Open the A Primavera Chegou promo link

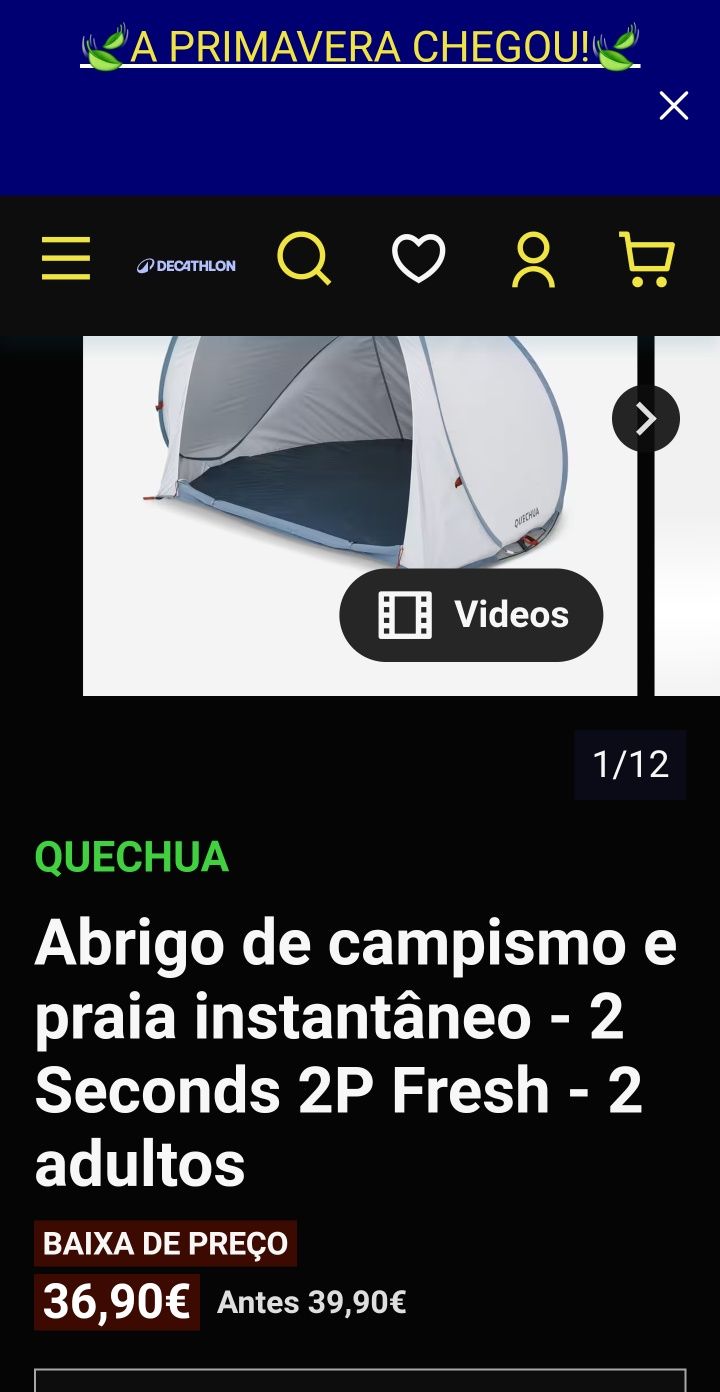point(360,47)
